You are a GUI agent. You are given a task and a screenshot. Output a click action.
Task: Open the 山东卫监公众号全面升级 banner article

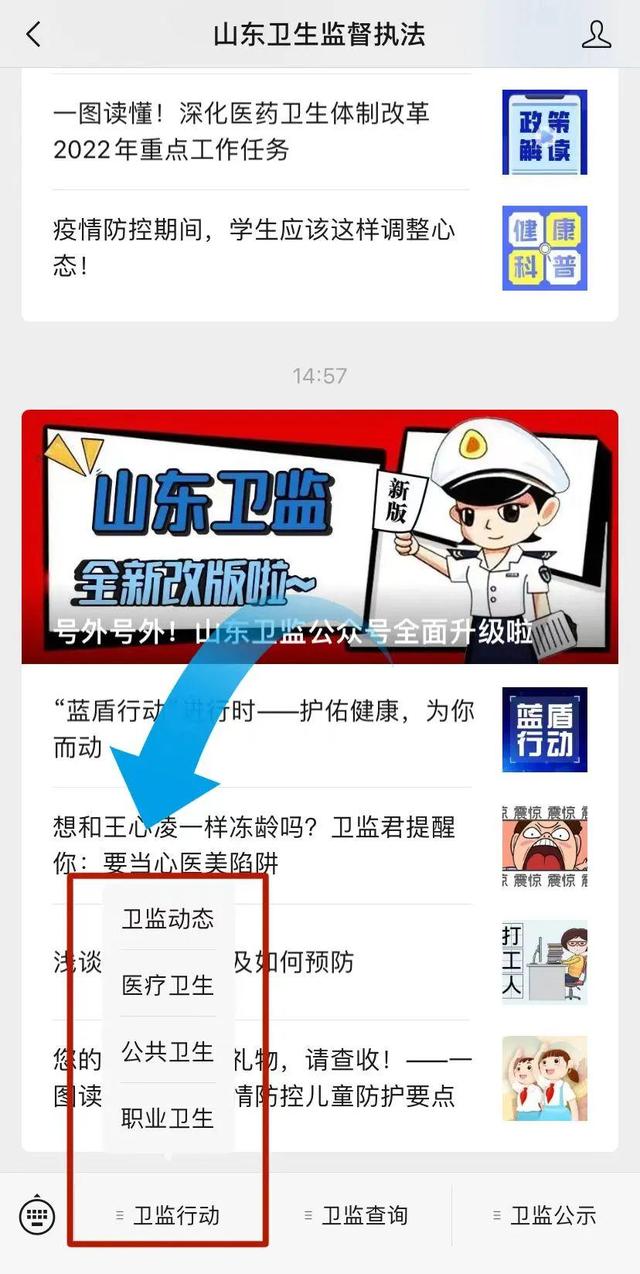pos(320,536)
